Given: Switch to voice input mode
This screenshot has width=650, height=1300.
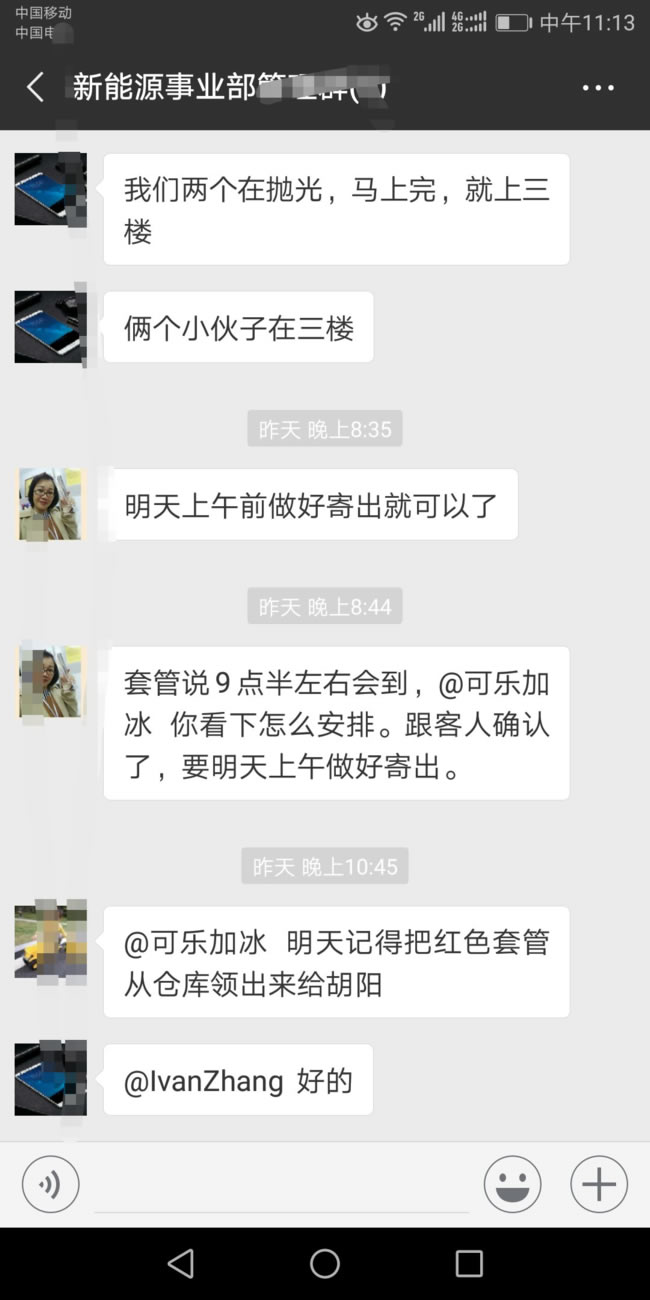Looking at the screenshot, I should point(50,1185).
